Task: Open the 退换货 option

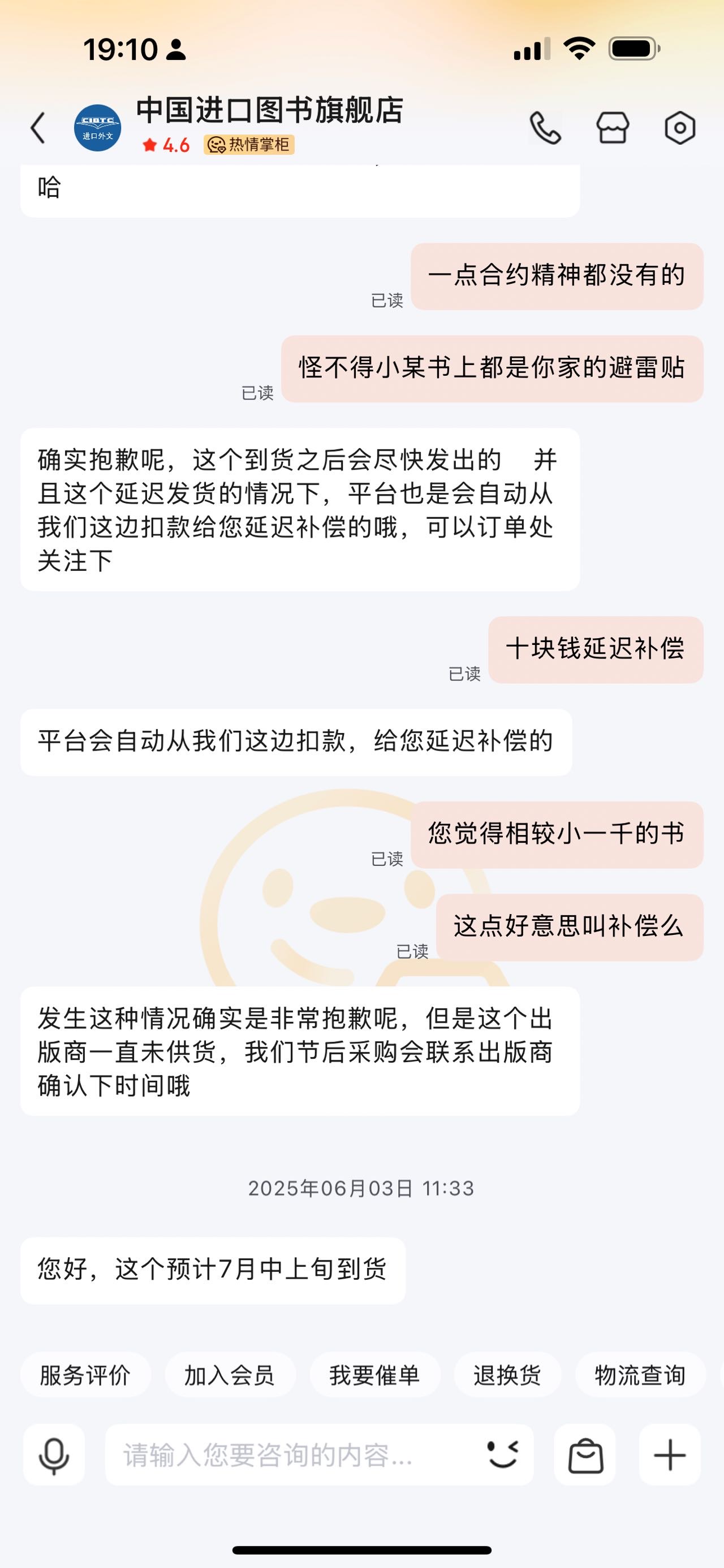Action: 507,1376
